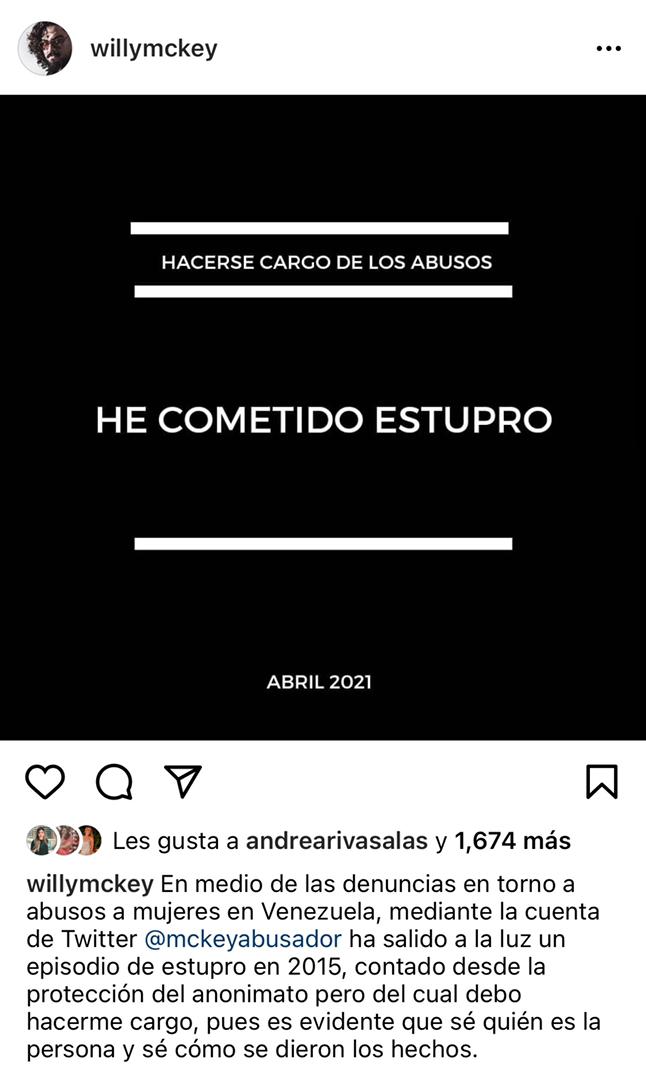Screen dimensions: 646x1080
Task: Open andrearivasalas's profile from the likes line
Action: (337, 841)
